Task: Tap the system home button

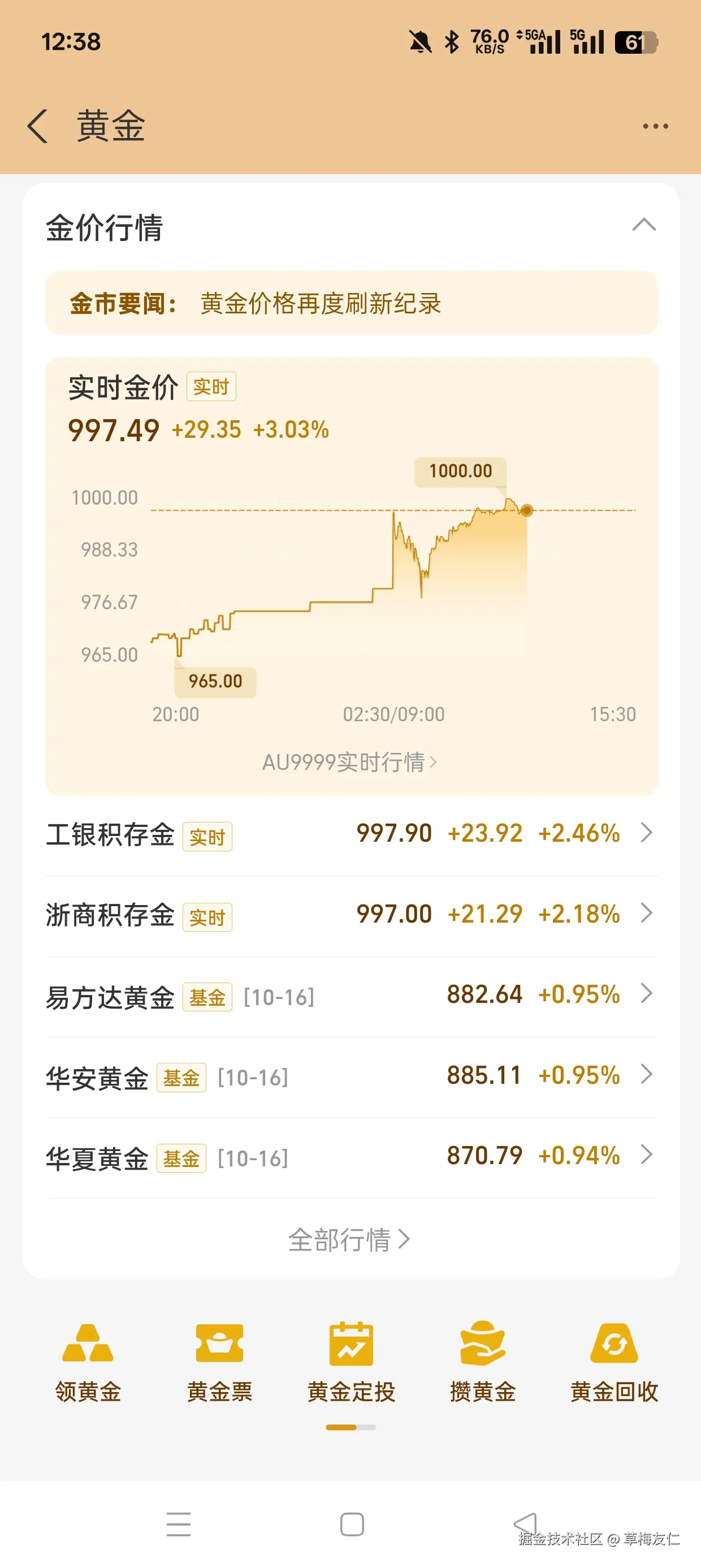Action: 352,1524
